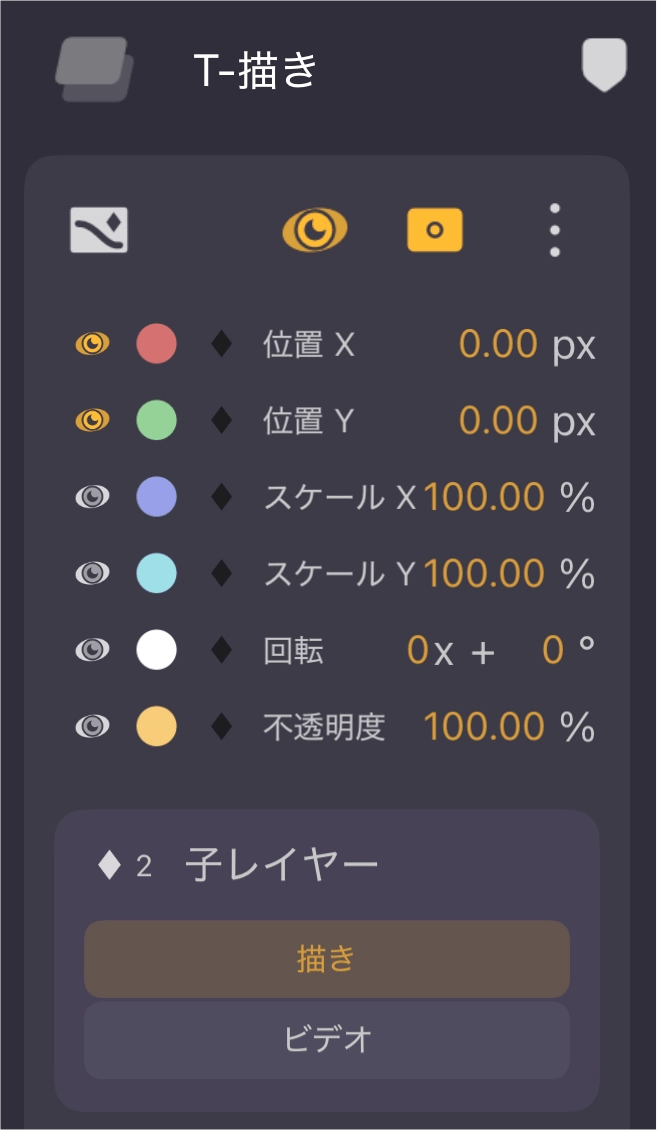This screenshot has width=657, height=1130.
Task: Change the white 回転 color swatch
Action: (x=157, y=650)
